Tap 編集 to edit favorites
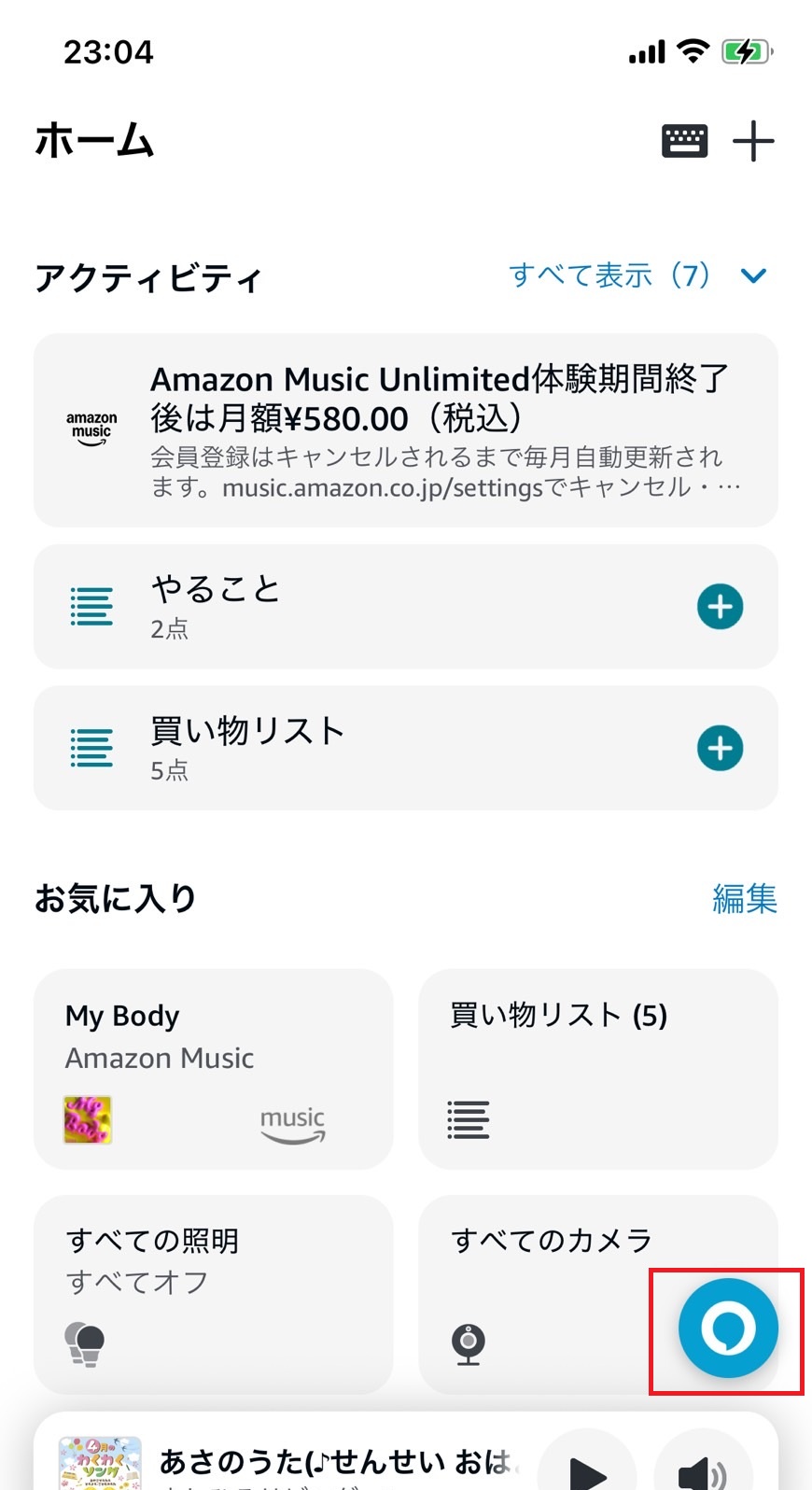 click(x=746, y=898)
